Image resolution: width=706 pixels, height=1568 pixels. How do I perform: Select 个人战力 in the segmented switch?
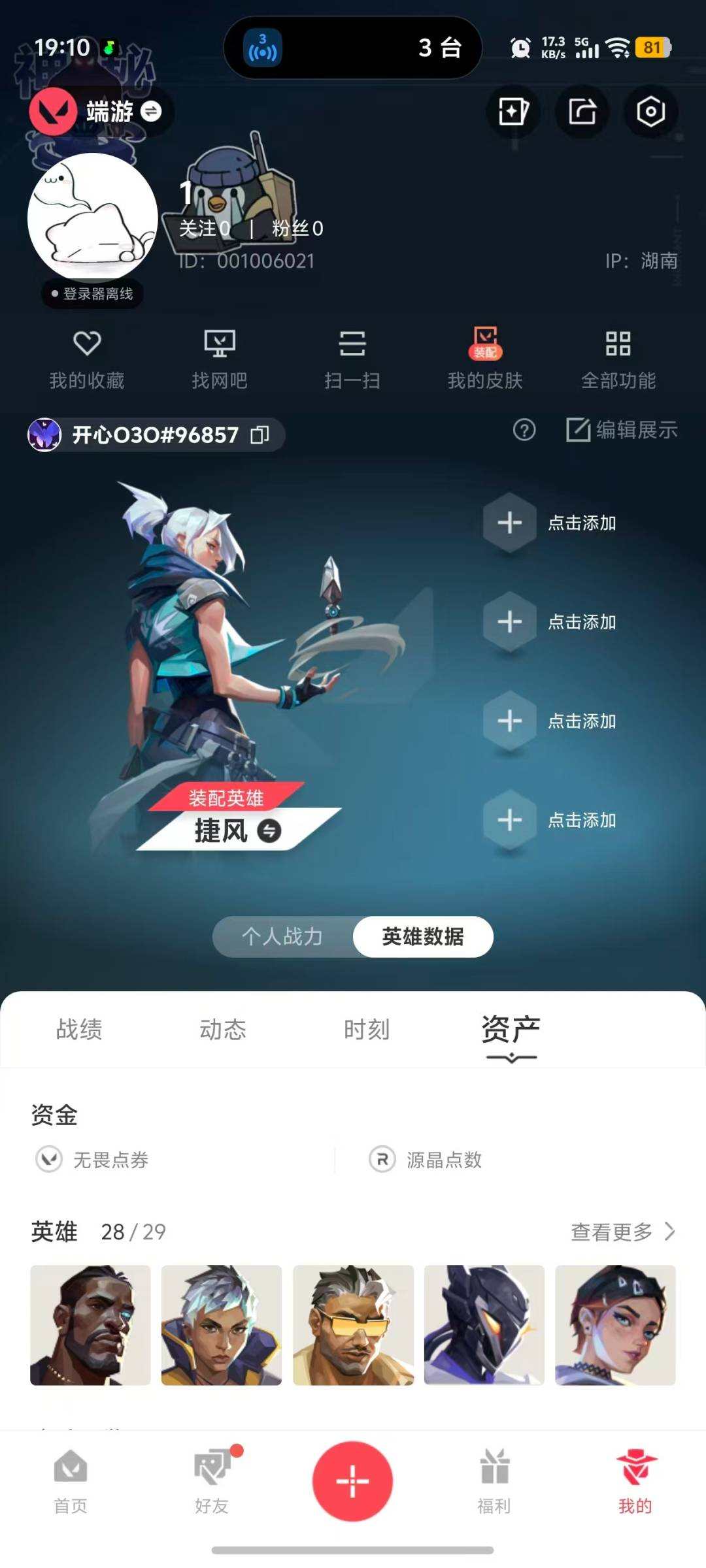282,936
